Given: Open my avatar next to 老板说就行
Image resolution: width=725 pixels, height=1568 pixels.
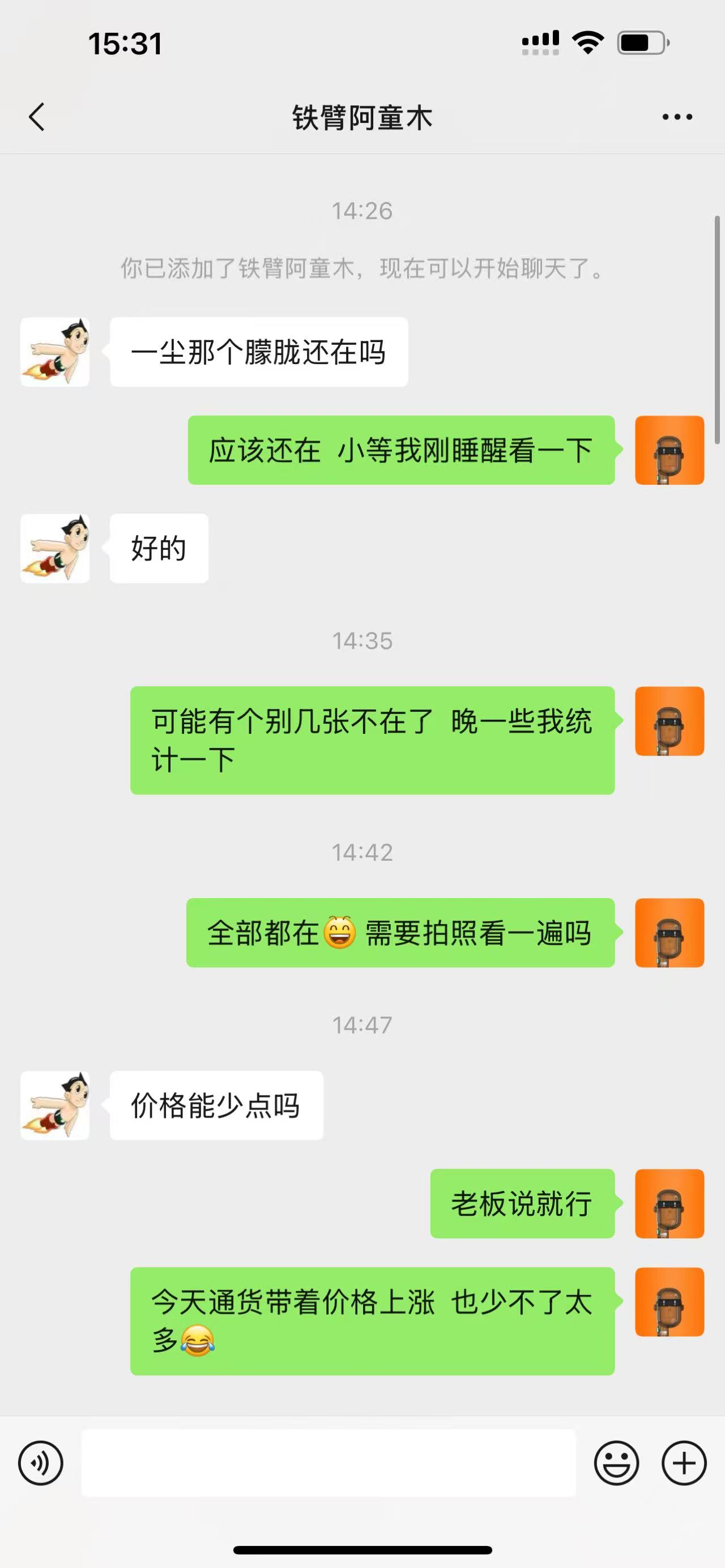Looking at the screenshot, I should pyautogui.click(x=669, y=1203).
